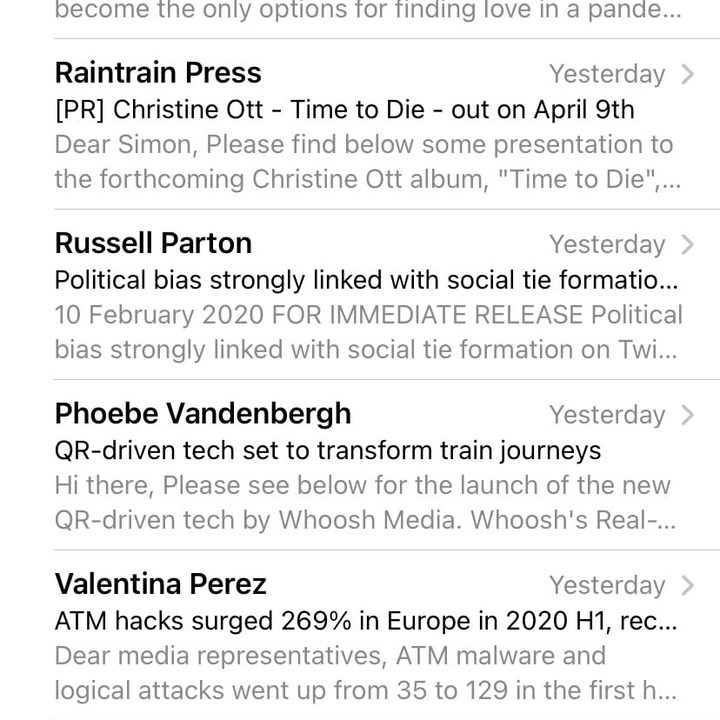Open the email about finding love in a pandemic

coord(360,14)
